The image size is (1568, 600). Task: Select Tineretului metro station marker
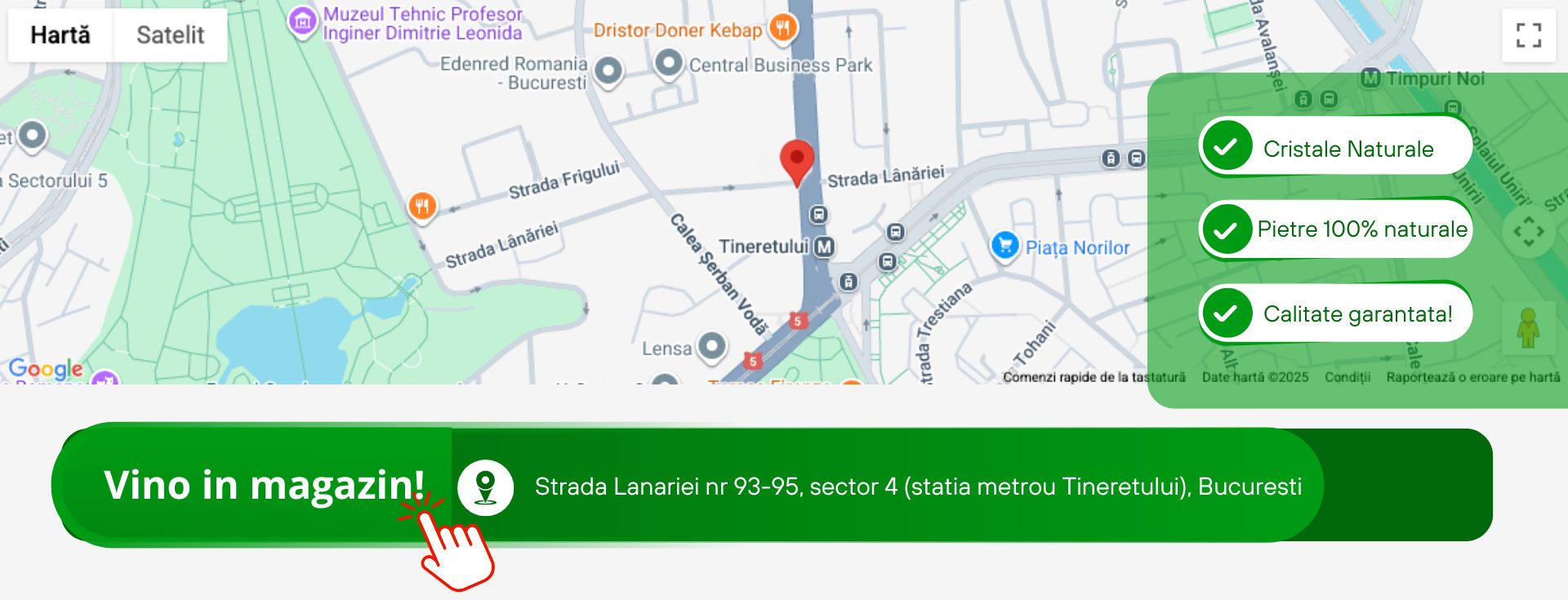click(x=825, y=247)
